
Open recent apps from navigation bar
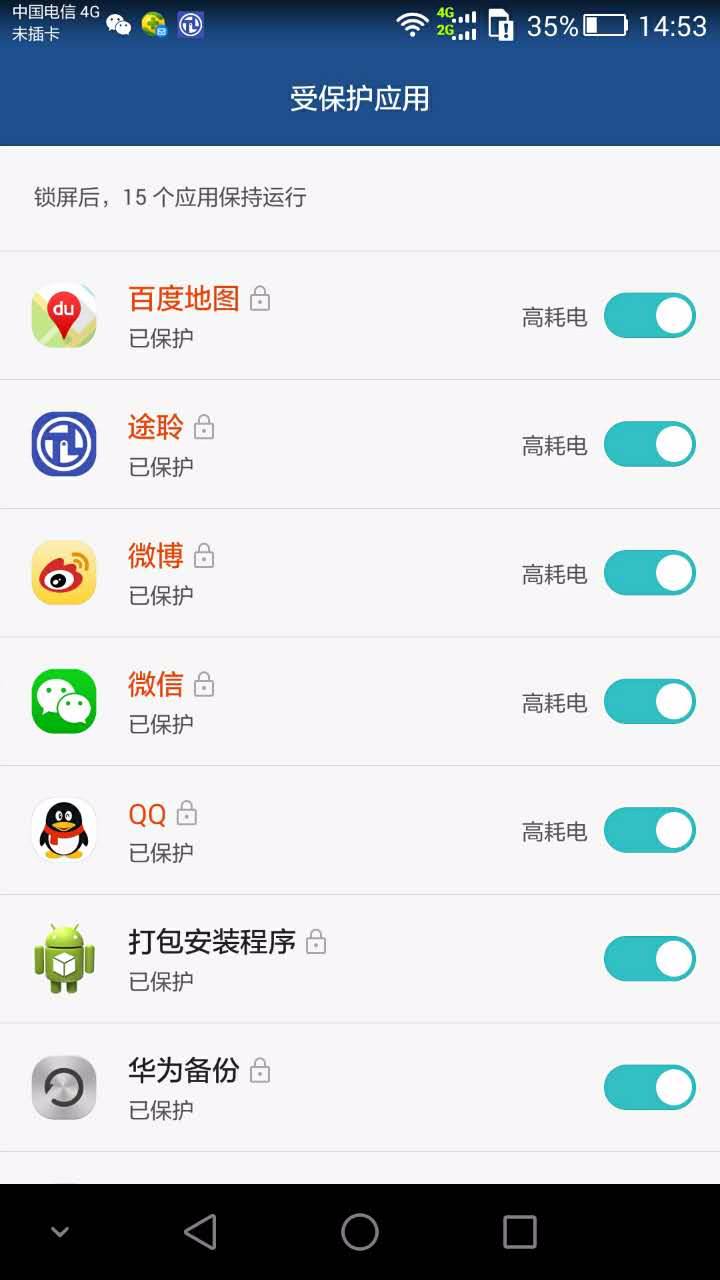click(x=520, y=1232)
